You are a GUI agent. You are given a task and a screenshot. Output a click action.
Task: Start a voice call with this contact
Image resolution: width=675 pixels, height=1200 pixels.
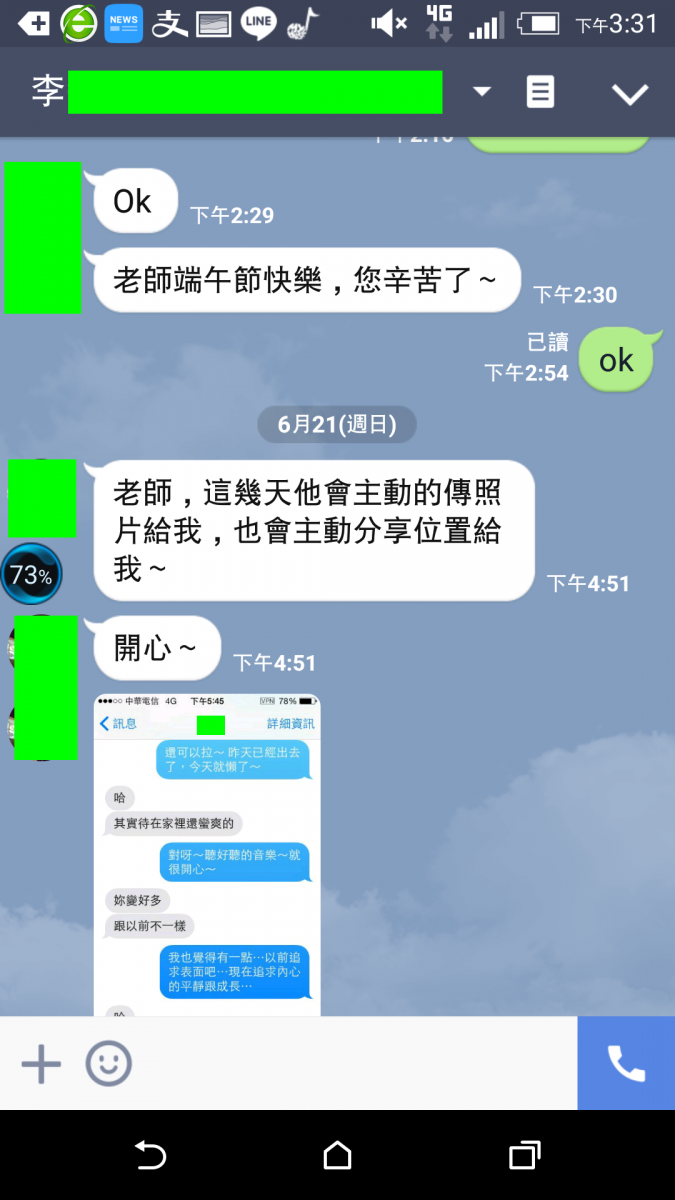pyautogui.click(x=626, y=1064)
